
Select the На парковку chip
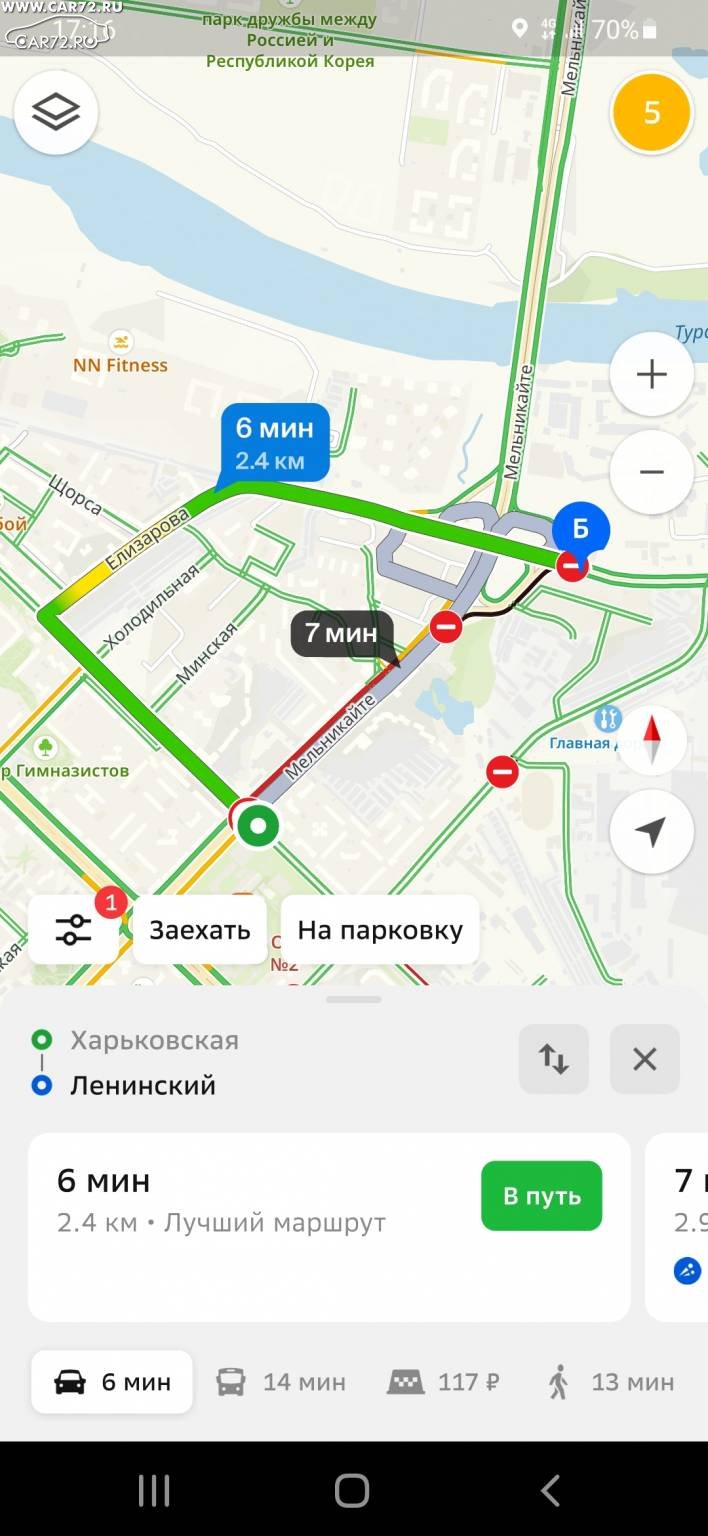click(x=380, y=930)
